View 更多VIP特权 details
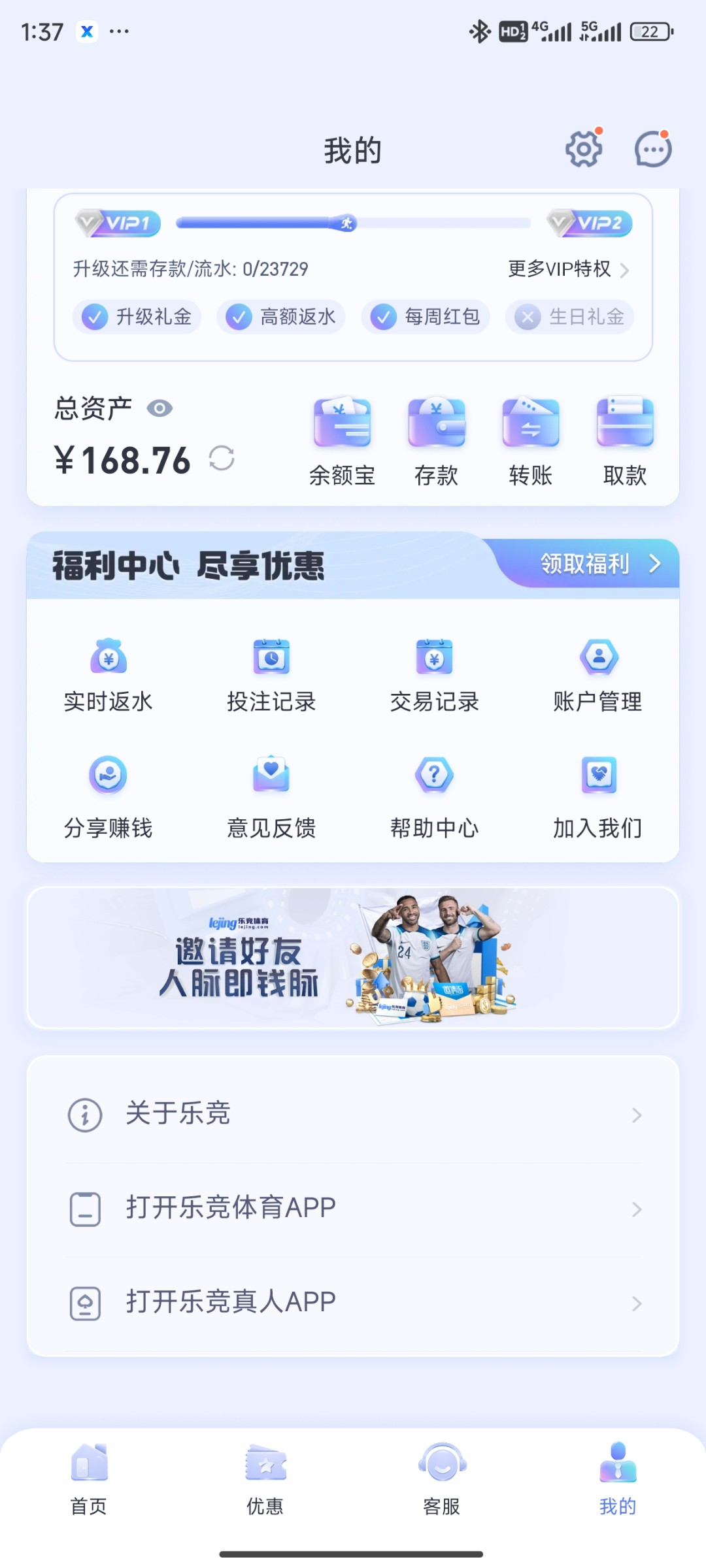The width and height of the screenshot is (706, 1568). click(567, 269)
